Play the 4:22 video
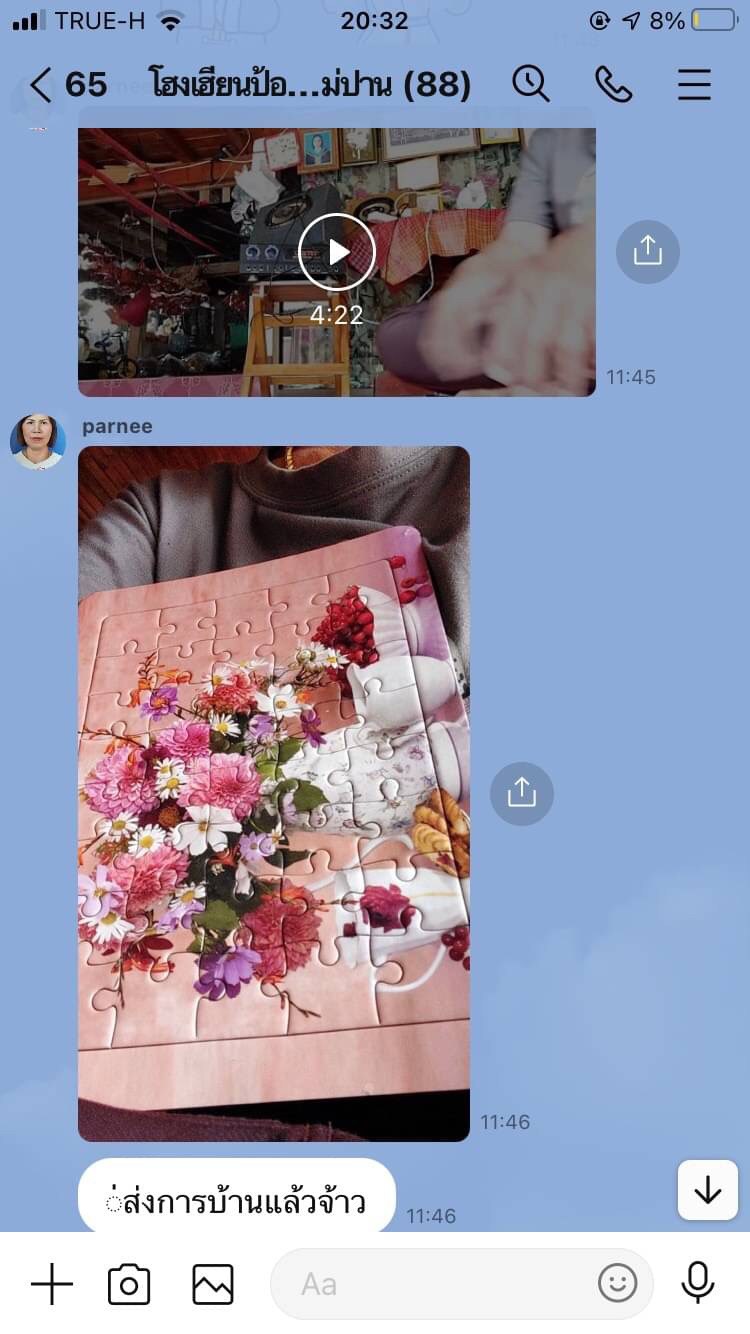Screen dimensions: 750x1334 click(x=337, y=252)
